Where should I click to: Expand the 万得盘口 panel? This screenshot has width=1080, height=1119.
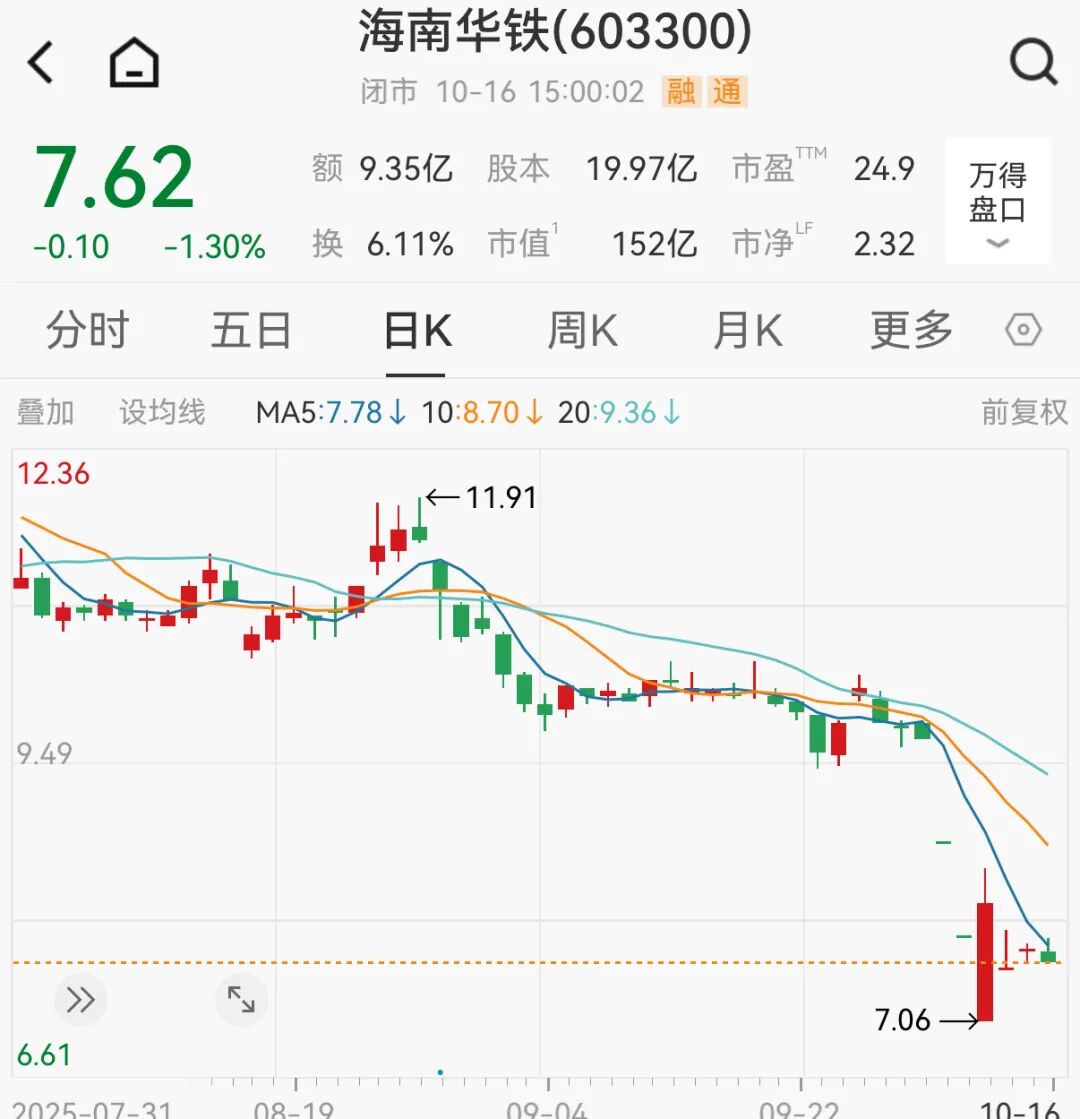pos(997,202)
